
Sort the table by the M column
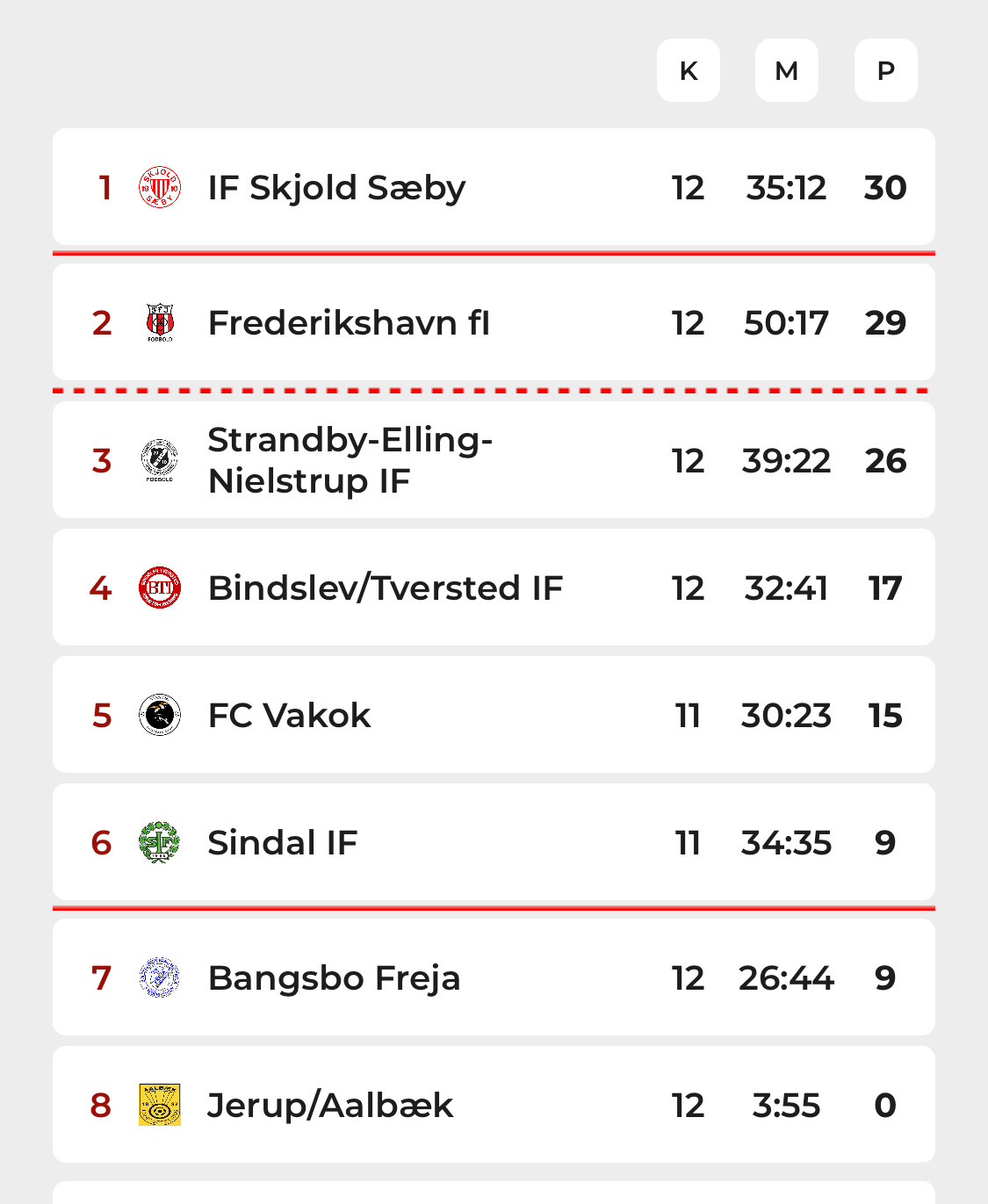786,70
